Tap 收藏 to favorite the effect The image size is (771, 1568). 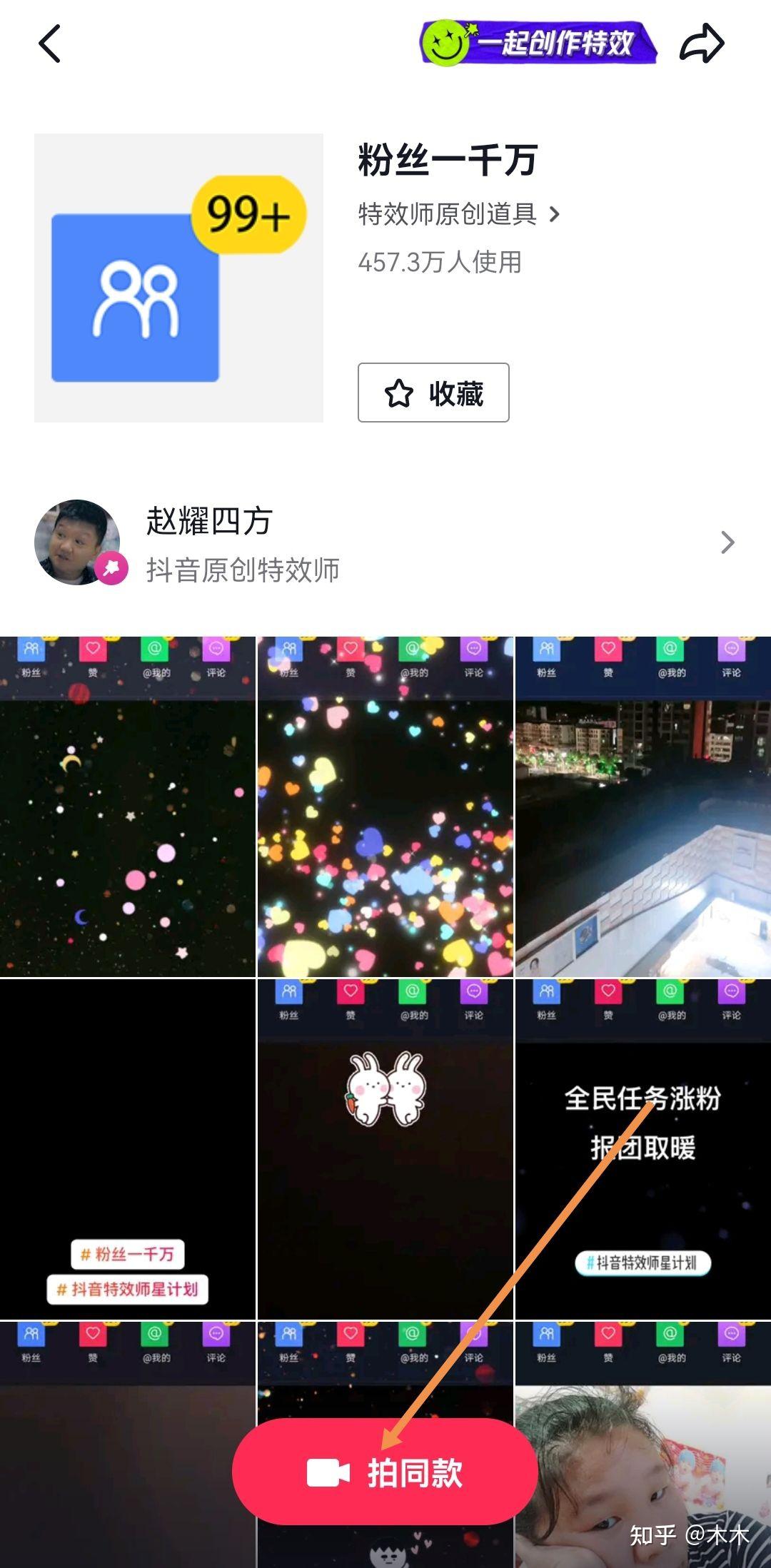[x=433, y=393]
